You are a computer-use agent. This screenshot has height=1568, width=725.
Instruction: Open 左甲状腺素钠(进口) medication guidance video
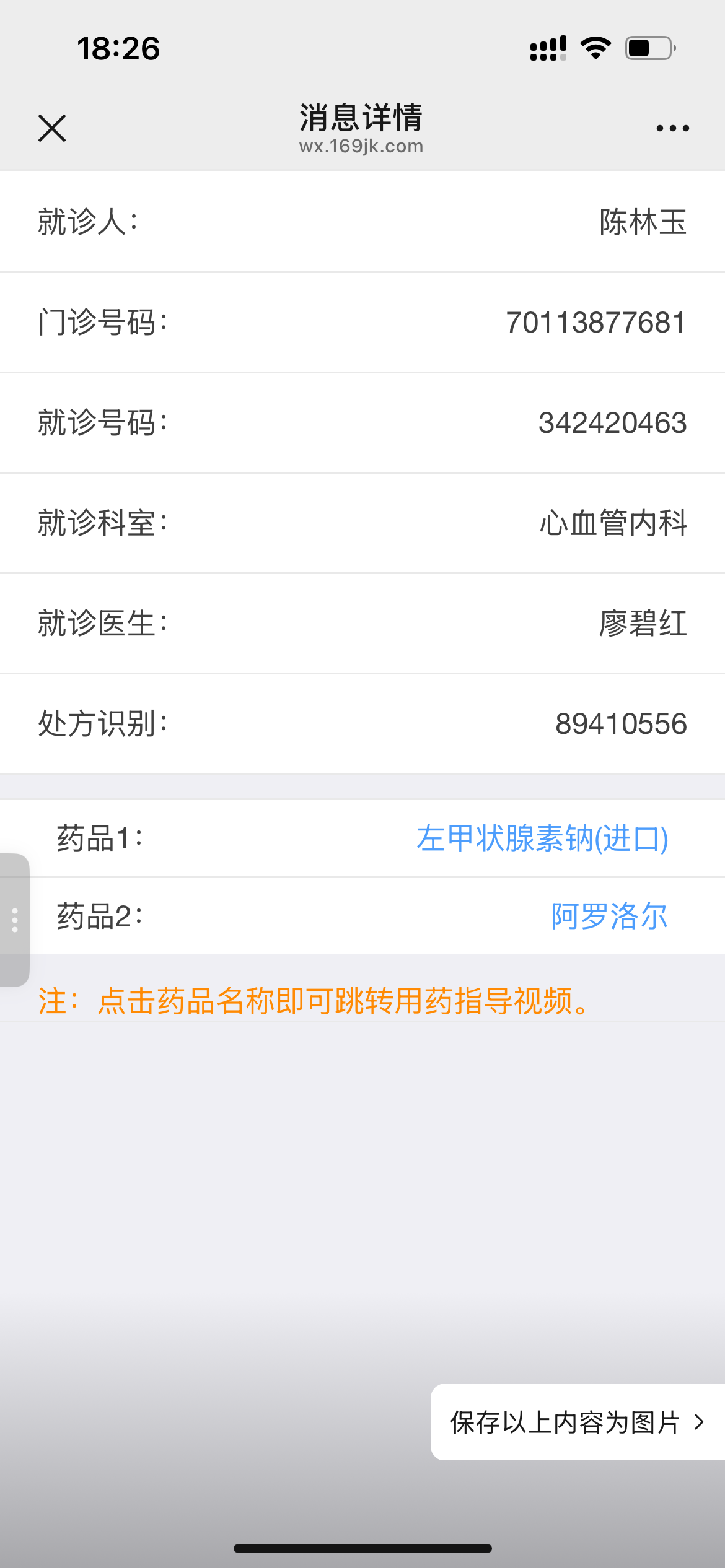pyautogui.click(x=542, y=839)
